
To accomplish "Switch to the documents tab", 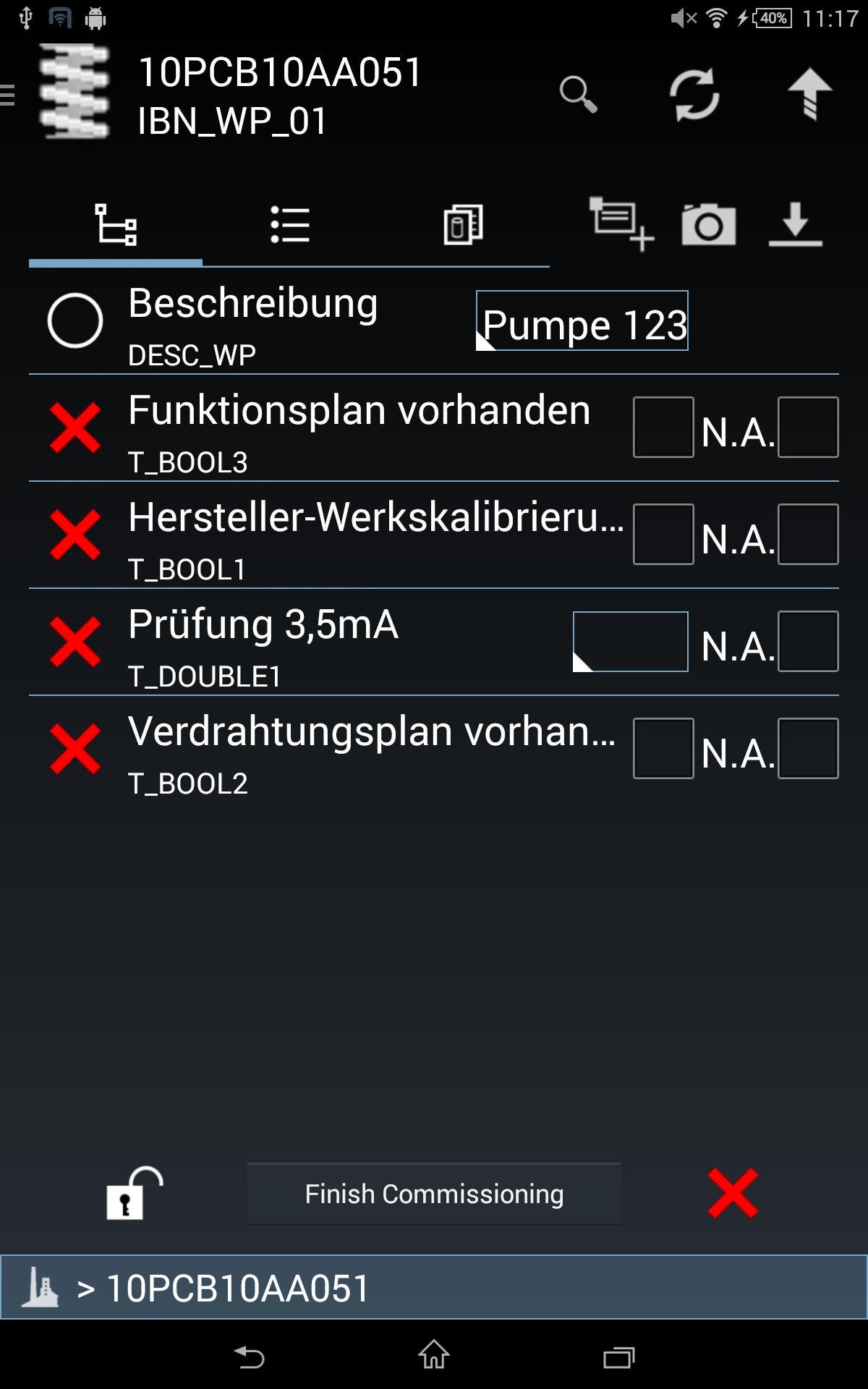I will click(463, 225).
